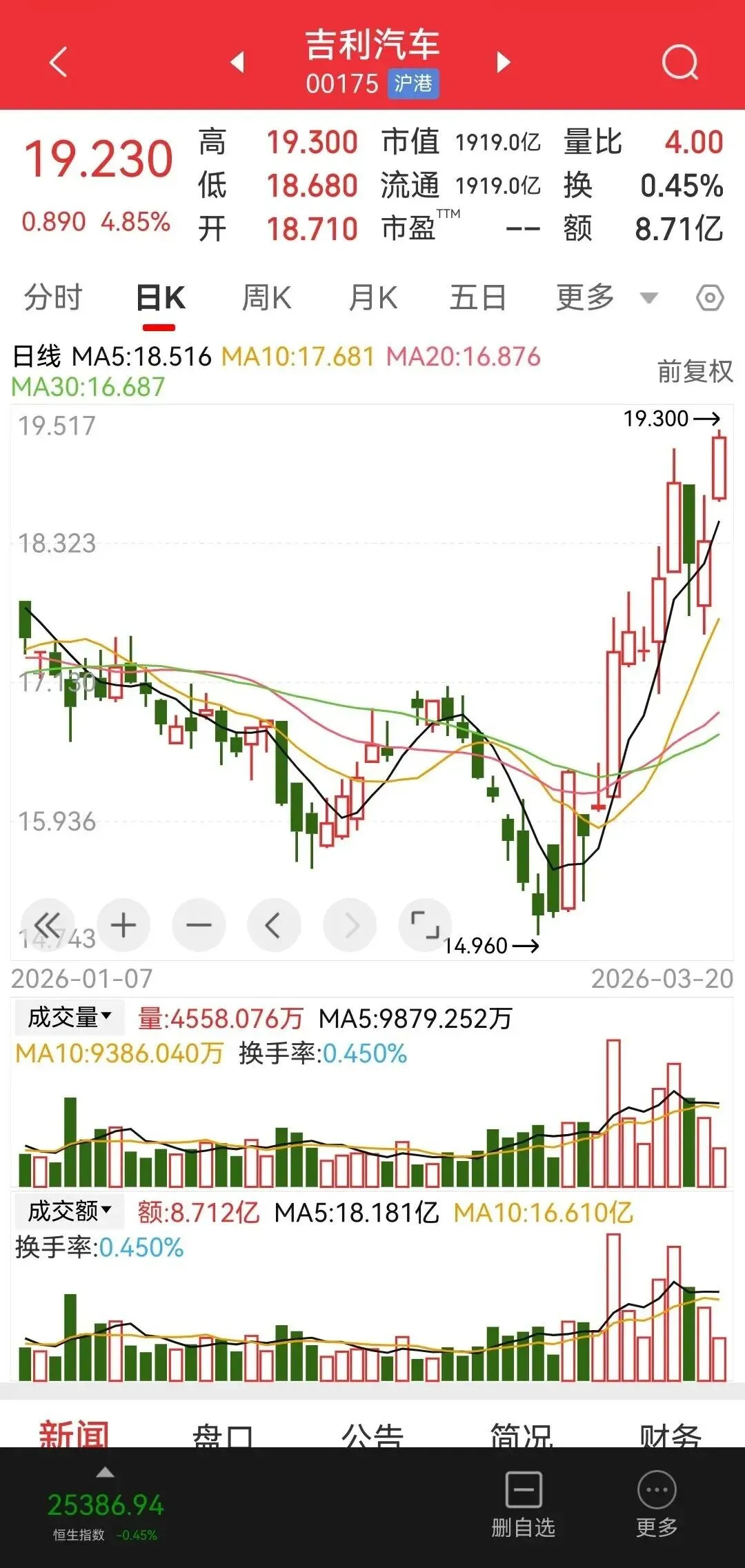
Task: View the 五日 chart tab
Action: (x=478, y=298)
